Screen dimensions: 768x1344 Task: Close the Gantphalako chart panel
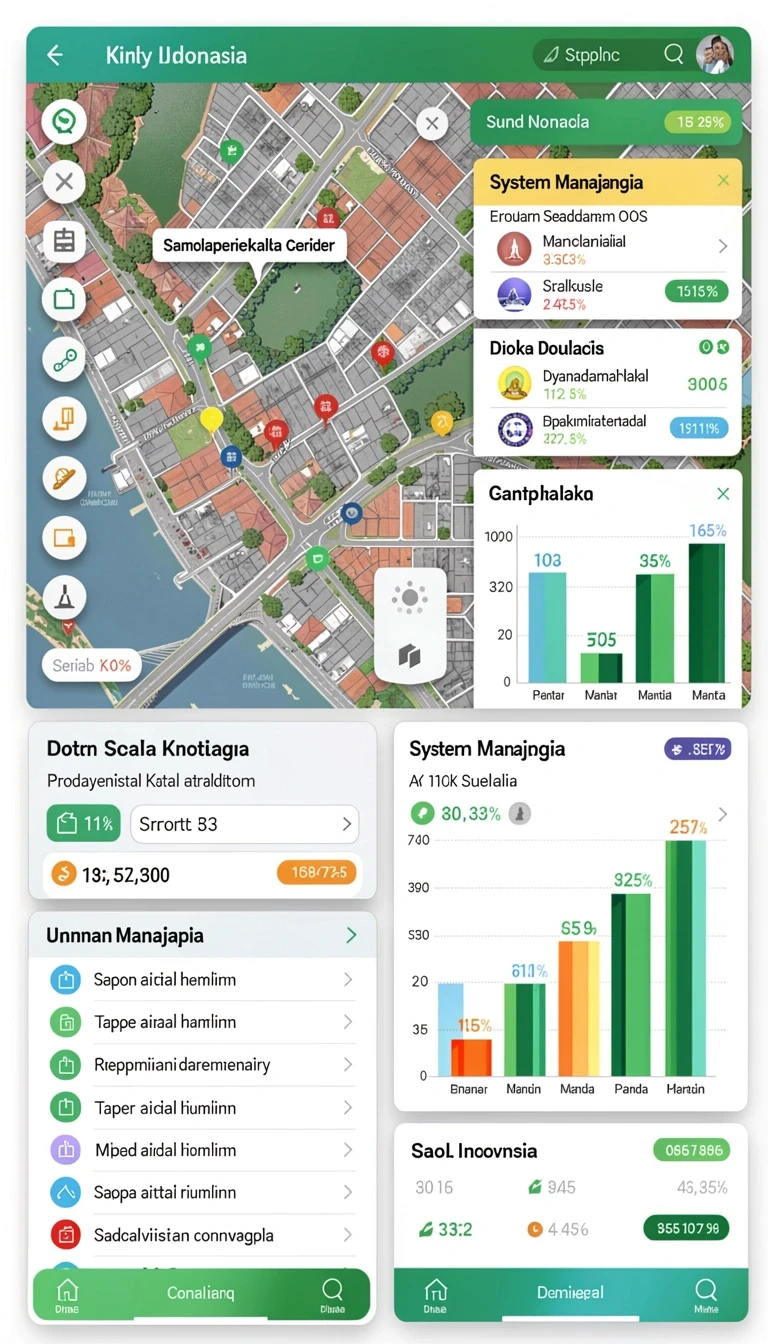click(723, 494)
